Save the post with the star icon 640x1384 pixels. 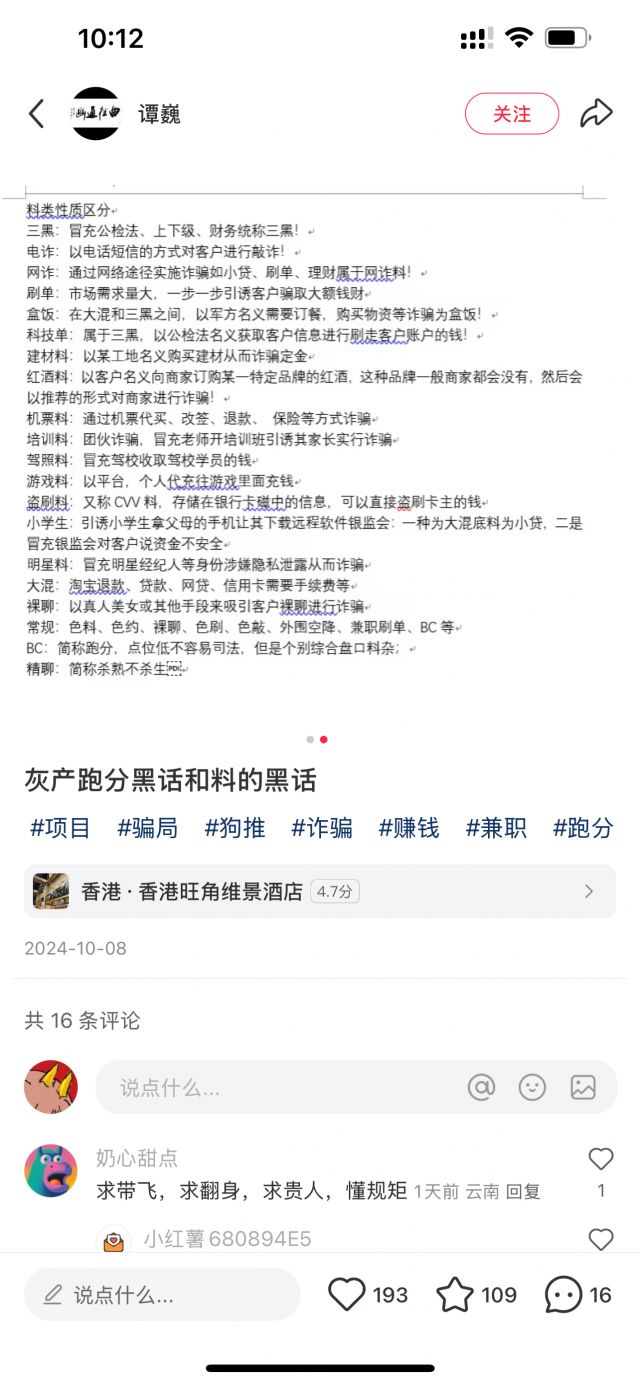pyautogui.click(x=455, y=1295)
